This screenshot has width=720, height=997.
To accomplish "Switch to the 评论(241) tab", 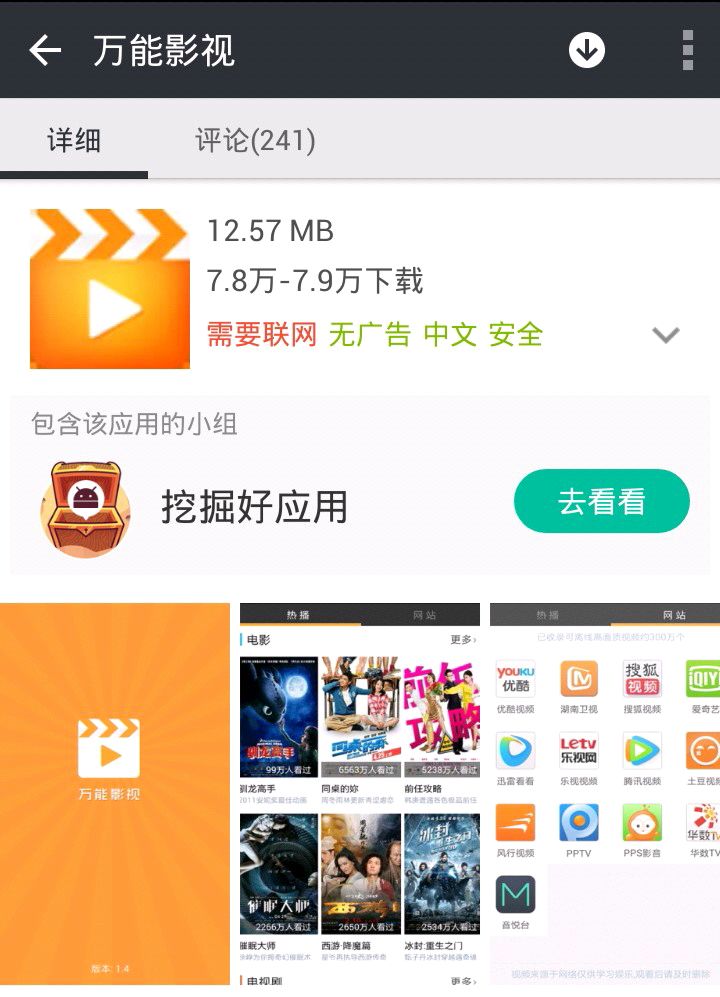I will click(255, 141).
